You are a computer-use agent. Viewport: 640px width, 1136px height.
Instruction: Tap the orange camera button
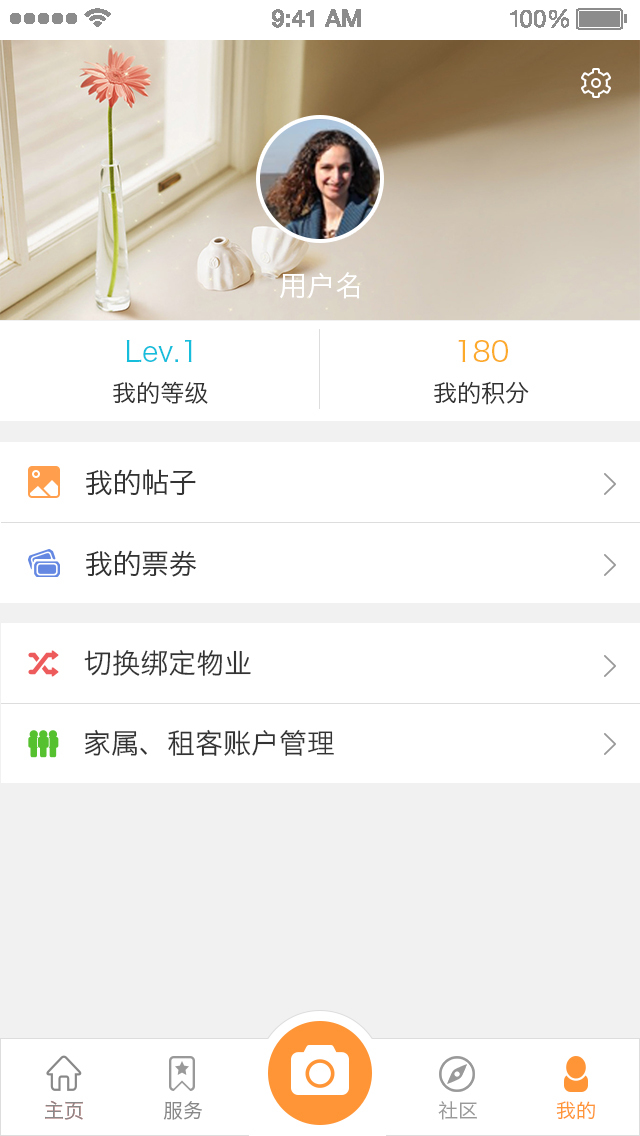pos(320,1074)
